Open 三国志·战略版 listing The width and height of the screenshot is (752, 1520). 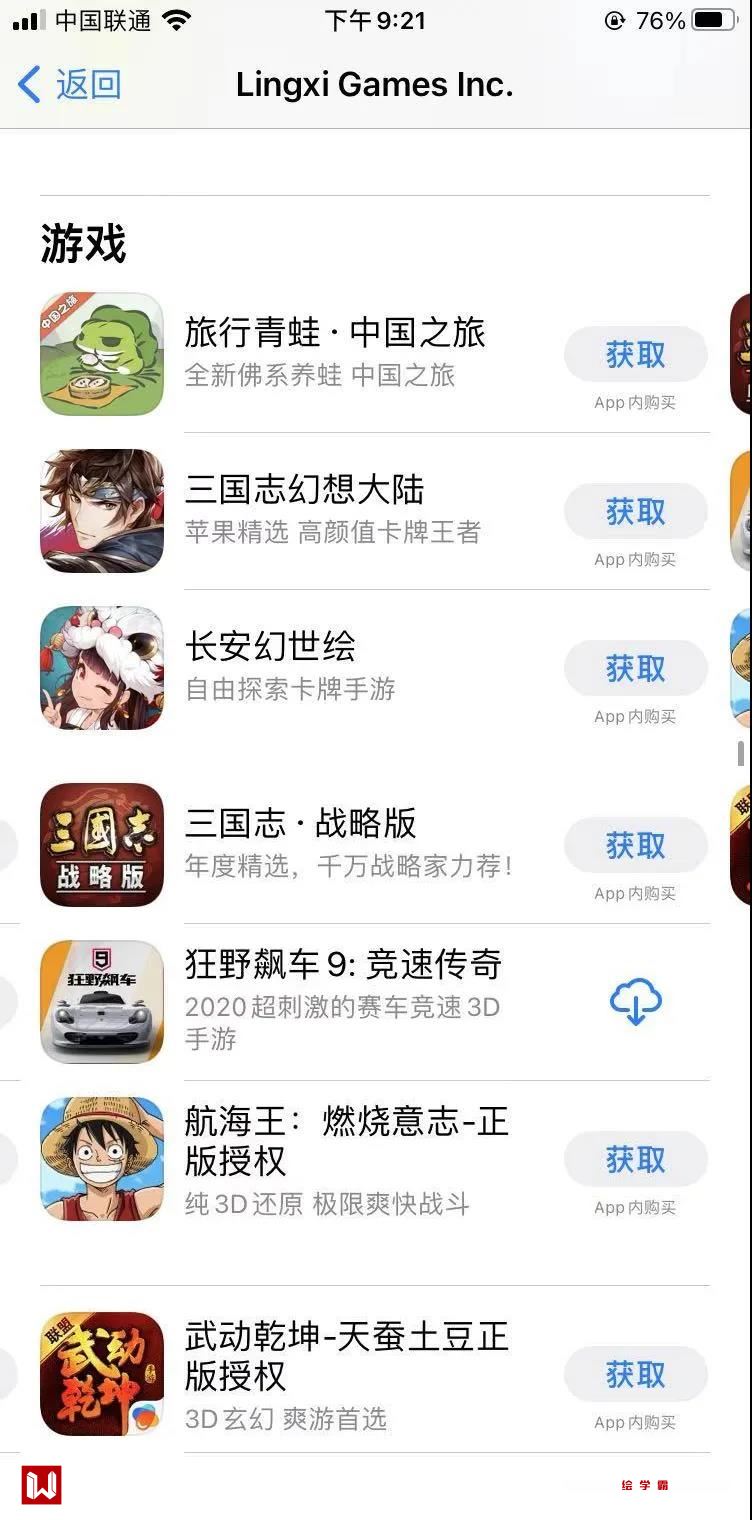[x=300, y=824]
